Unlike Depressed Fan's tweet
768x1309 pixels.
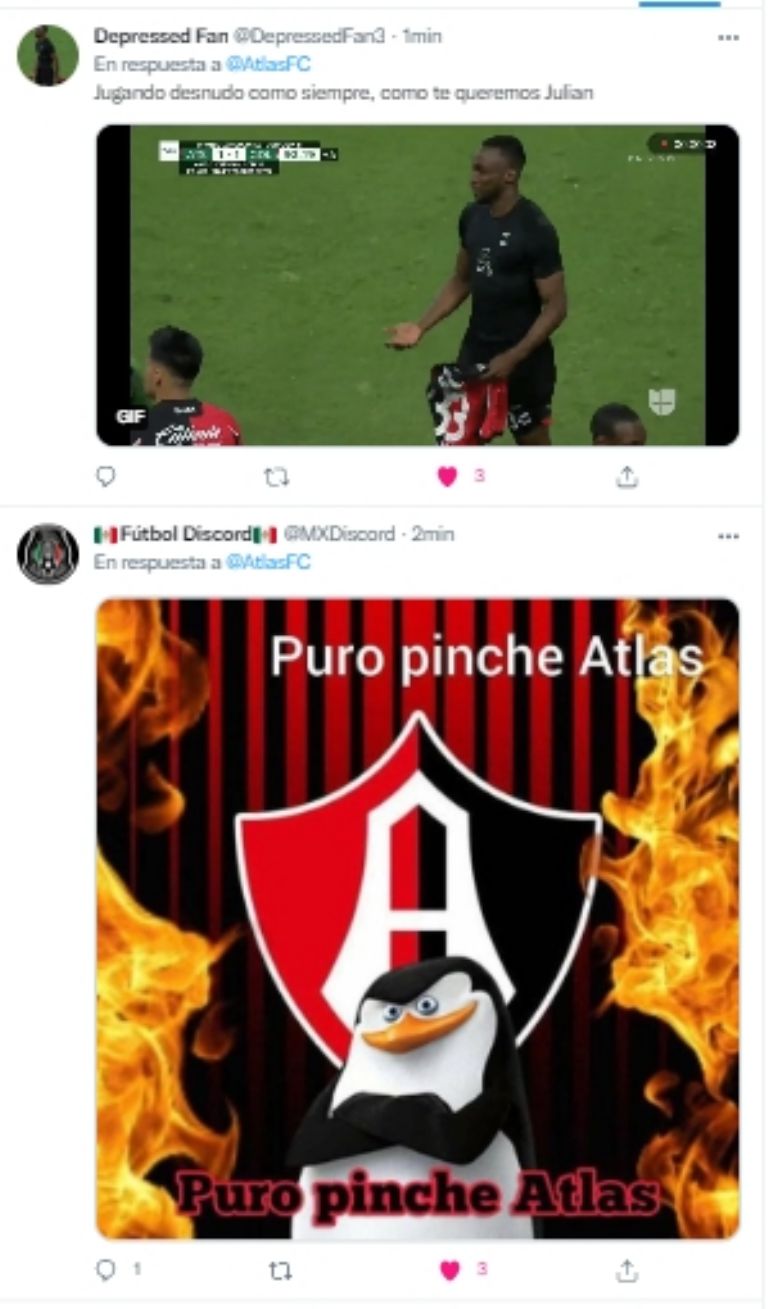pos(448,478)
